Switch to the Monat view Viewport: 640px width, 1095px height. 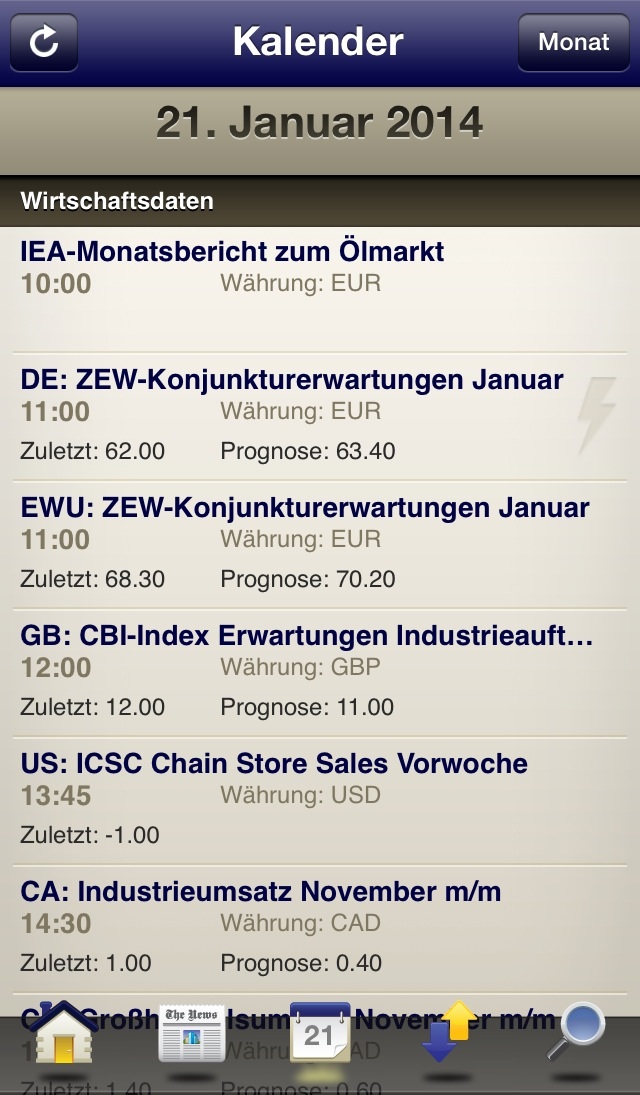[573, 42]
